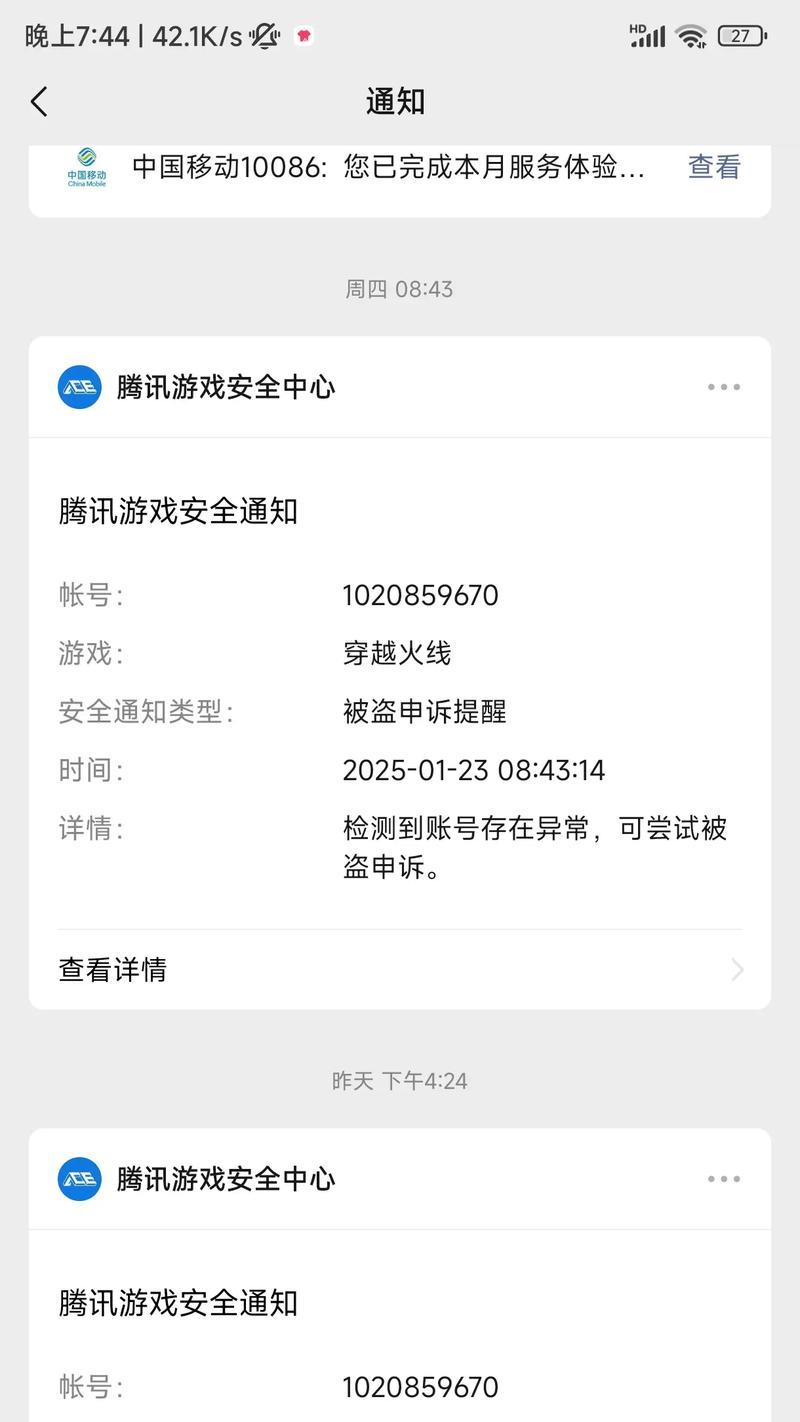800x1422 pixels.
Task: Open the Tencent Game Security Center avatar icon
Action: (79, 387)
